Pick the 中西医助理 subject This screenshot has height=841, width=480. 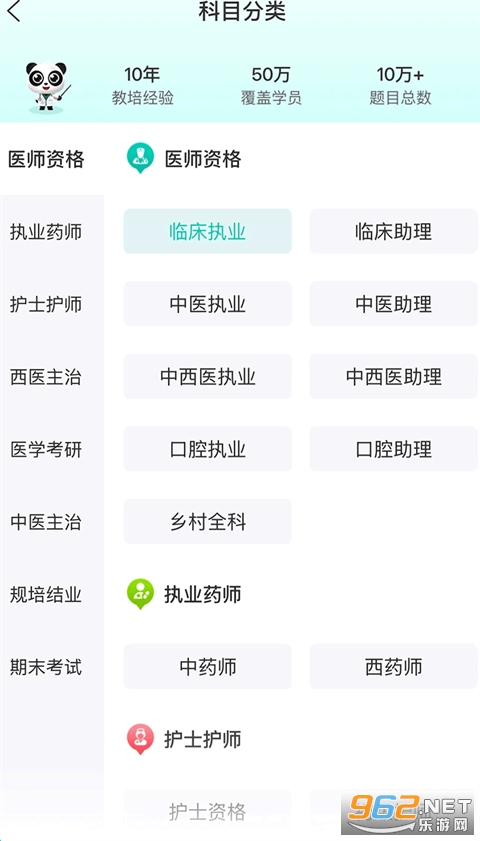pyautogui.click(x=393, y=376)
